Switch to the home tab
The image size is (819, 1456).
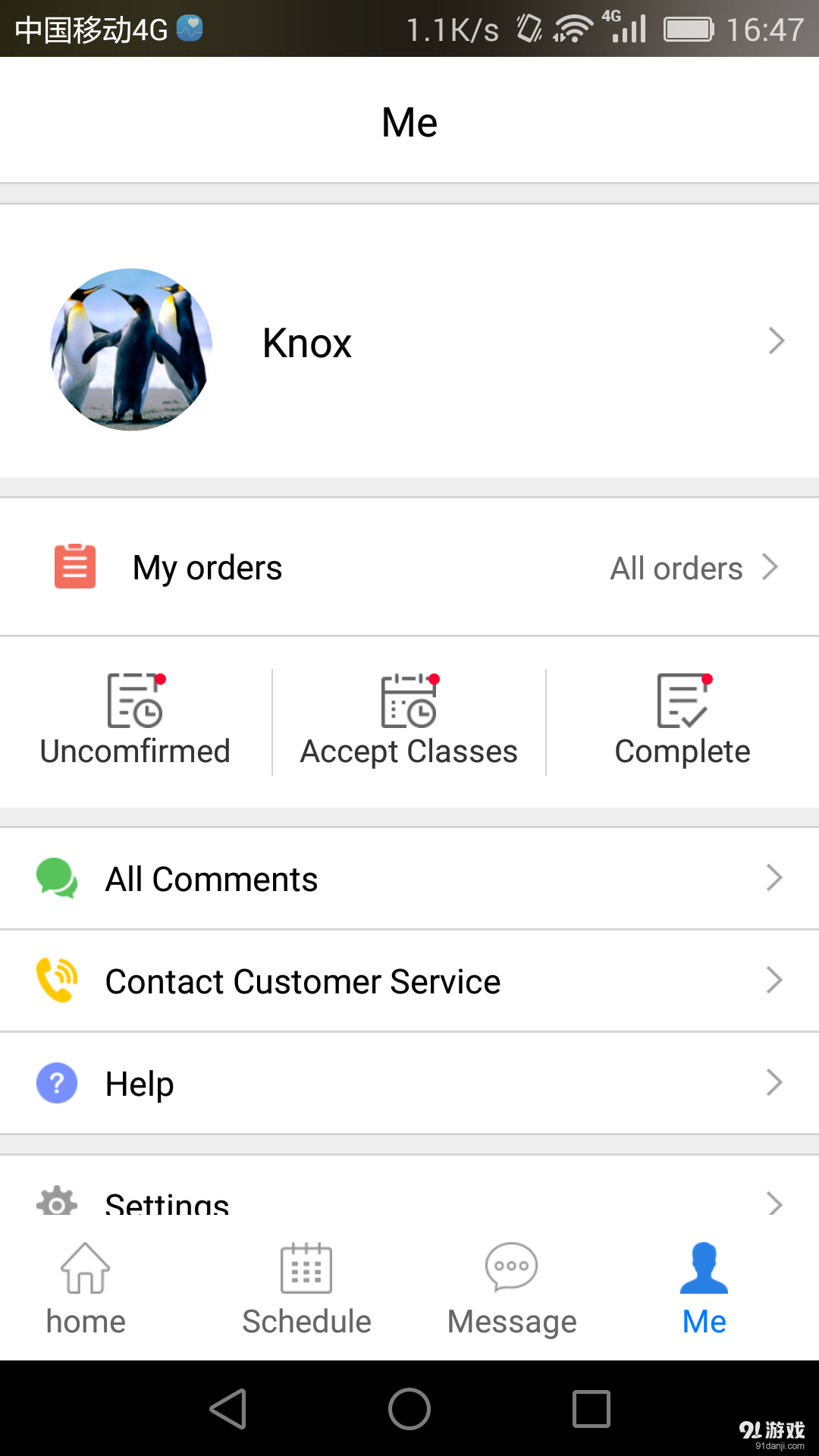point(86,1289)
